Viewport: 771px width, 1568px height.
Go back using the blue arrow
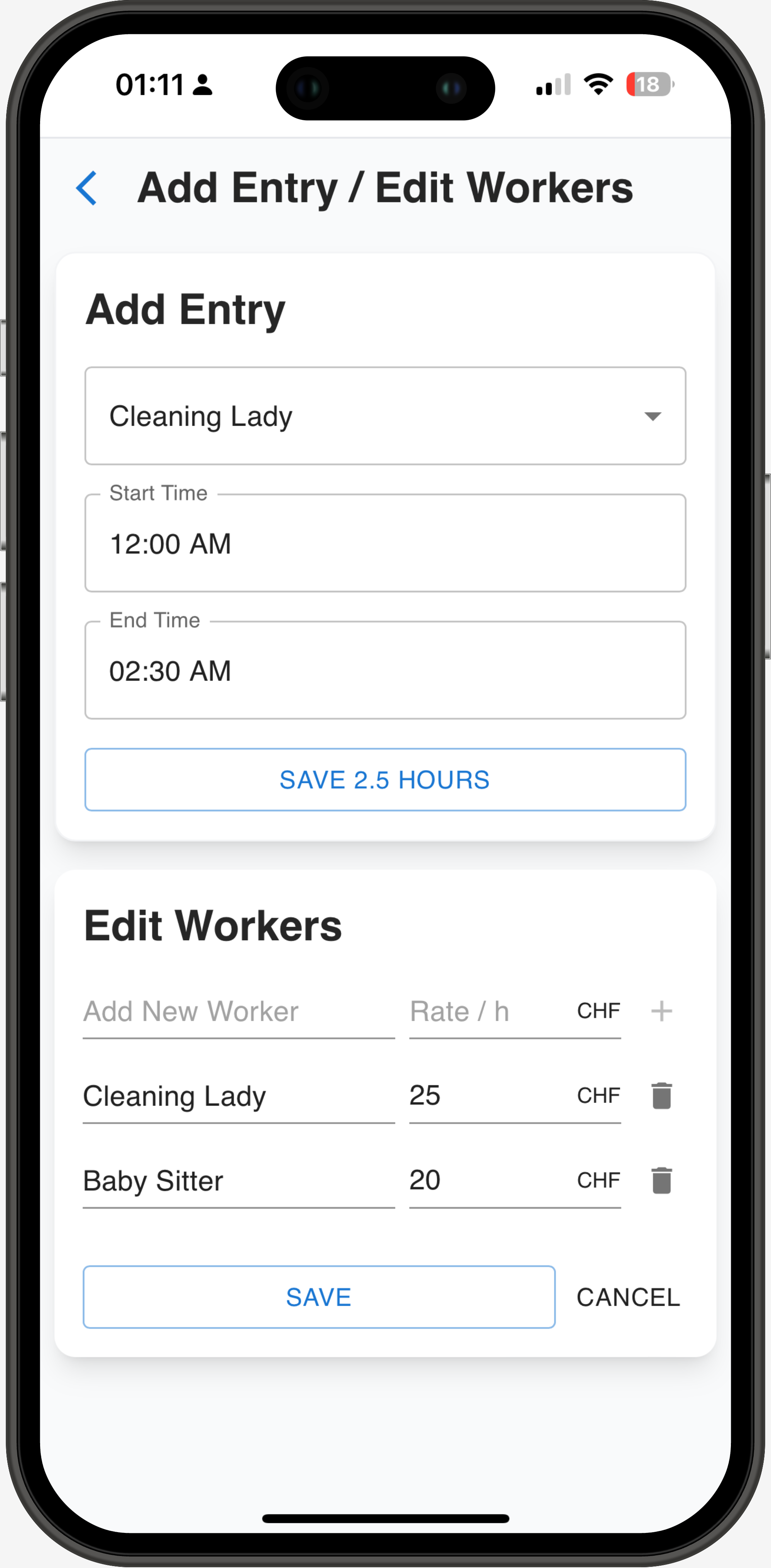(86, 188)
